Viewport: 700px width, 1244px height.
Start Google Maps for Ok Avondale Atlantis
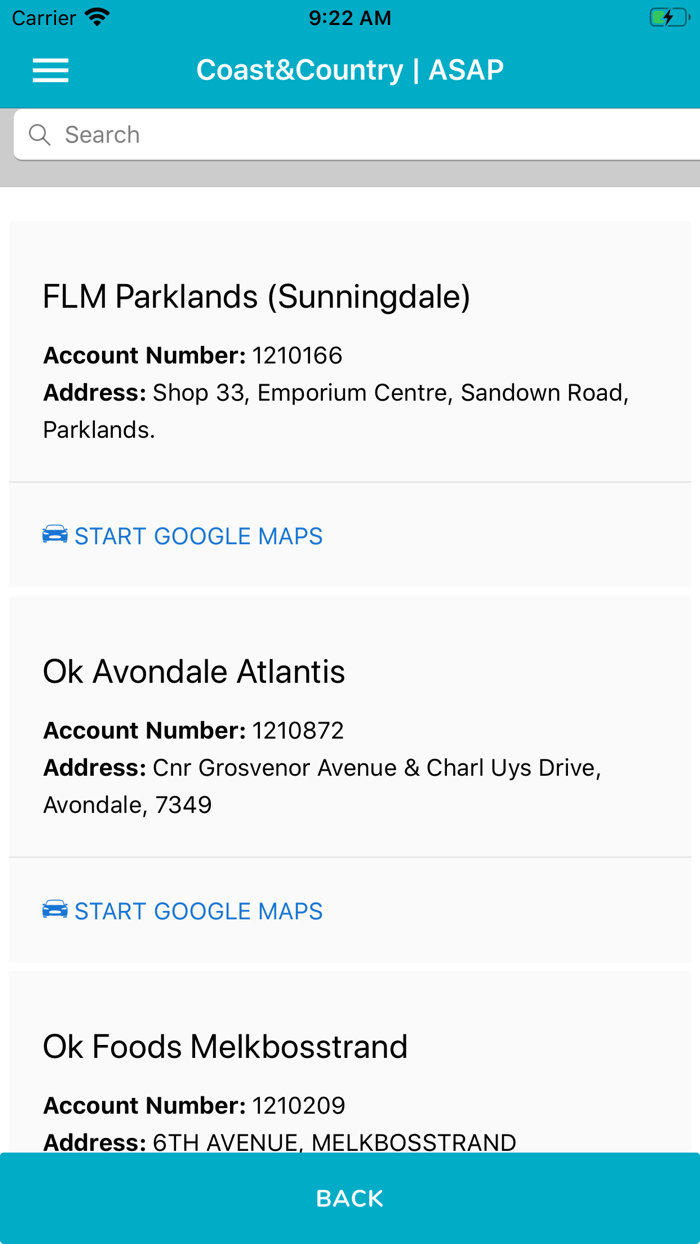(183, 911)
